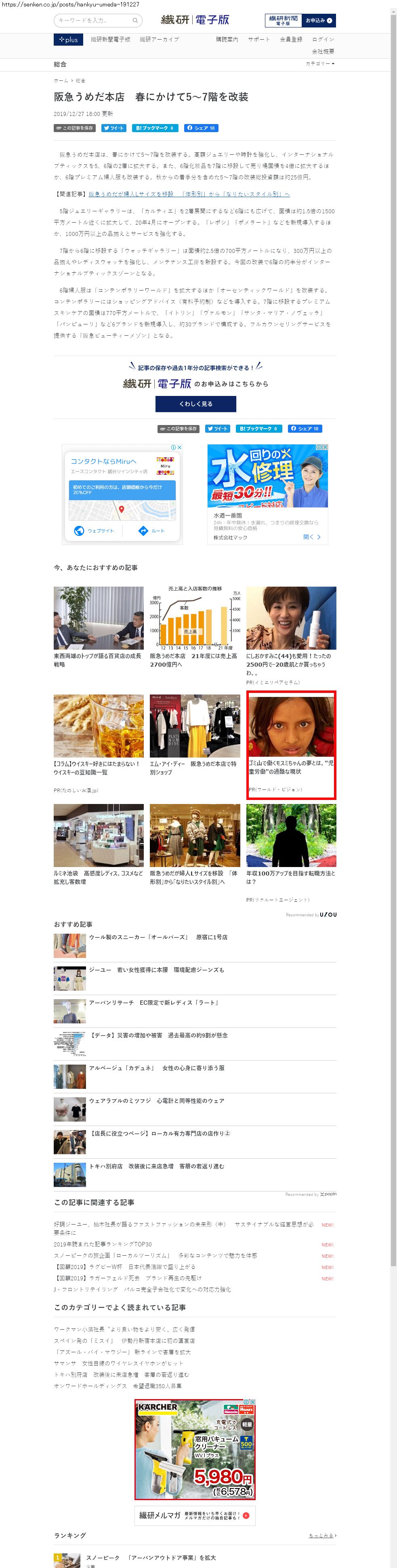Read the ウール製のスニーカー「オールバーズ」 article
Screen dimensions: 397x1568
(158, 937)
